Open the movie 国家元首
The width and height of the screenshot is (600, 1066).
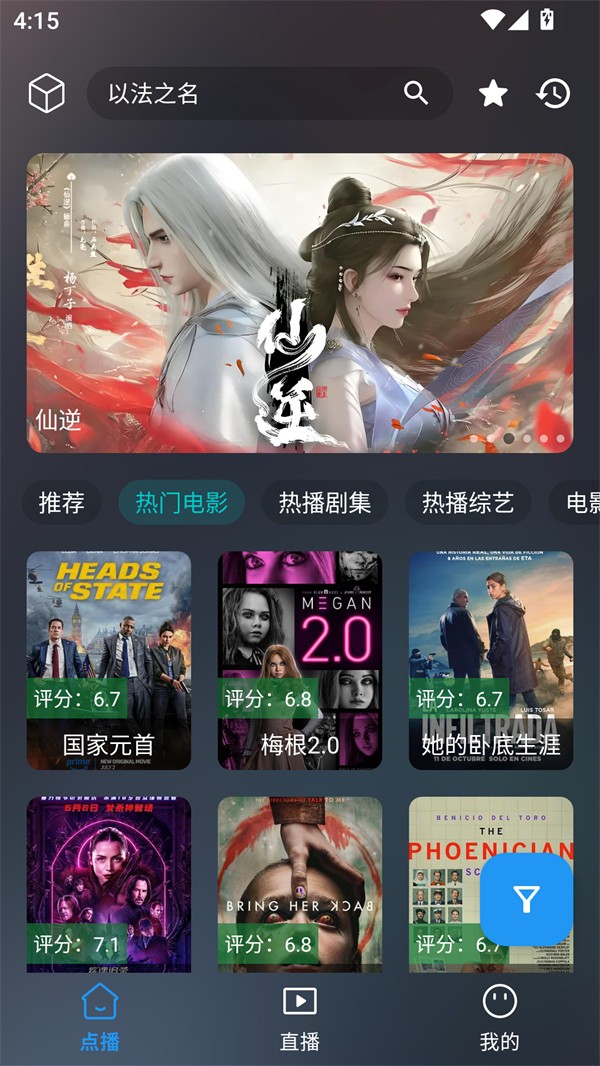tap(108, 660)
